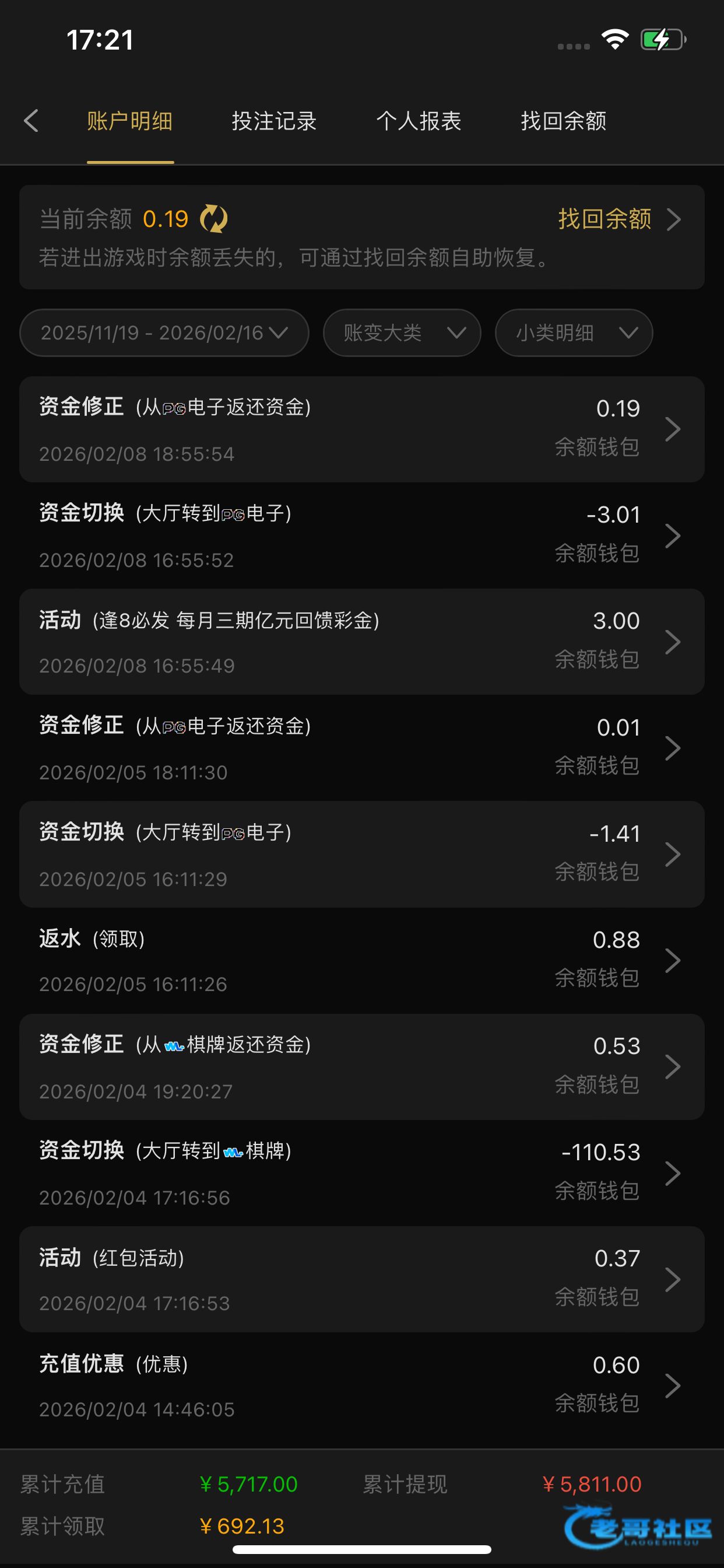Expand the 账变大类 filter
724x1568 pixels.
[x=402, y=332]
